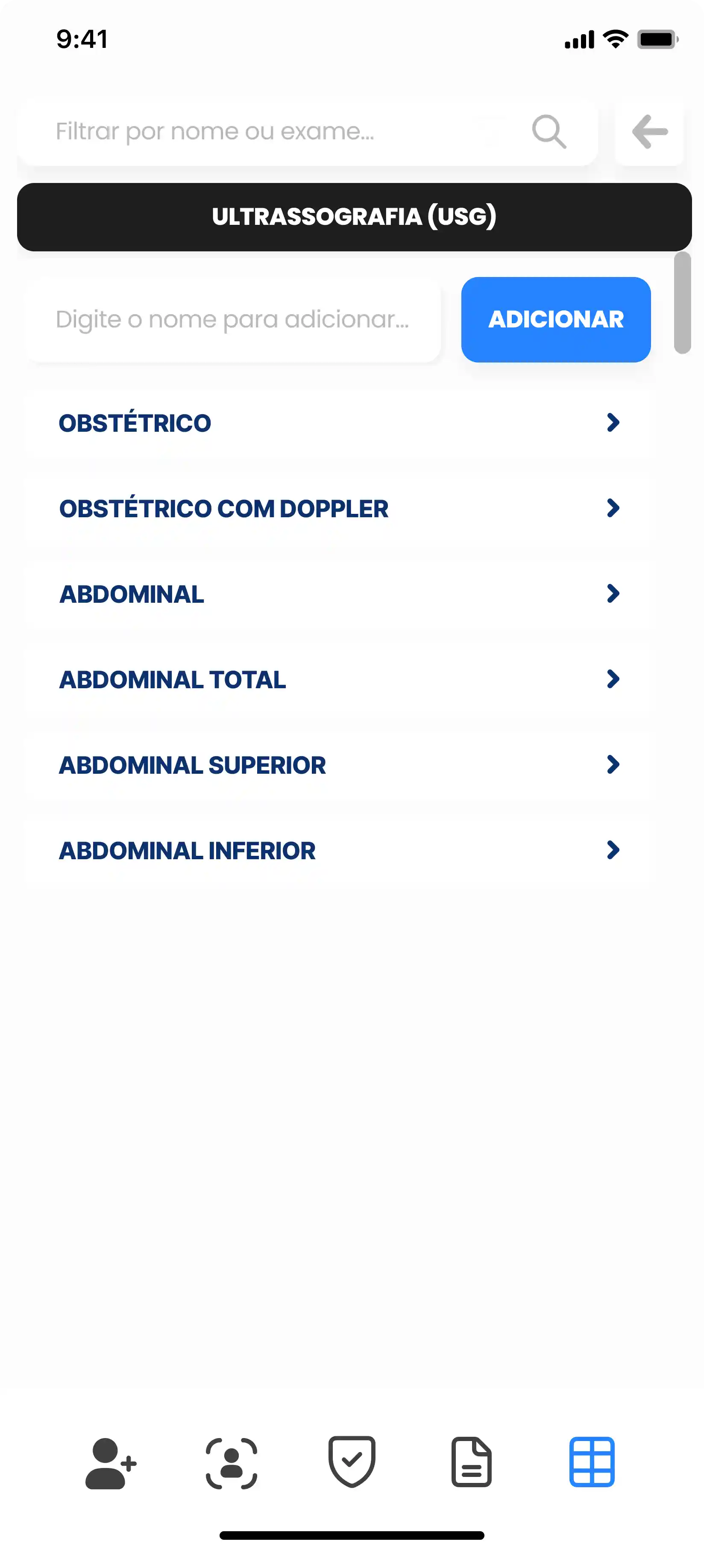Image resolution: width=704 pixels, height=1568 pixels.
Task: Expand the OBSTÉTRICO section chevron
Action: (613, 422)
